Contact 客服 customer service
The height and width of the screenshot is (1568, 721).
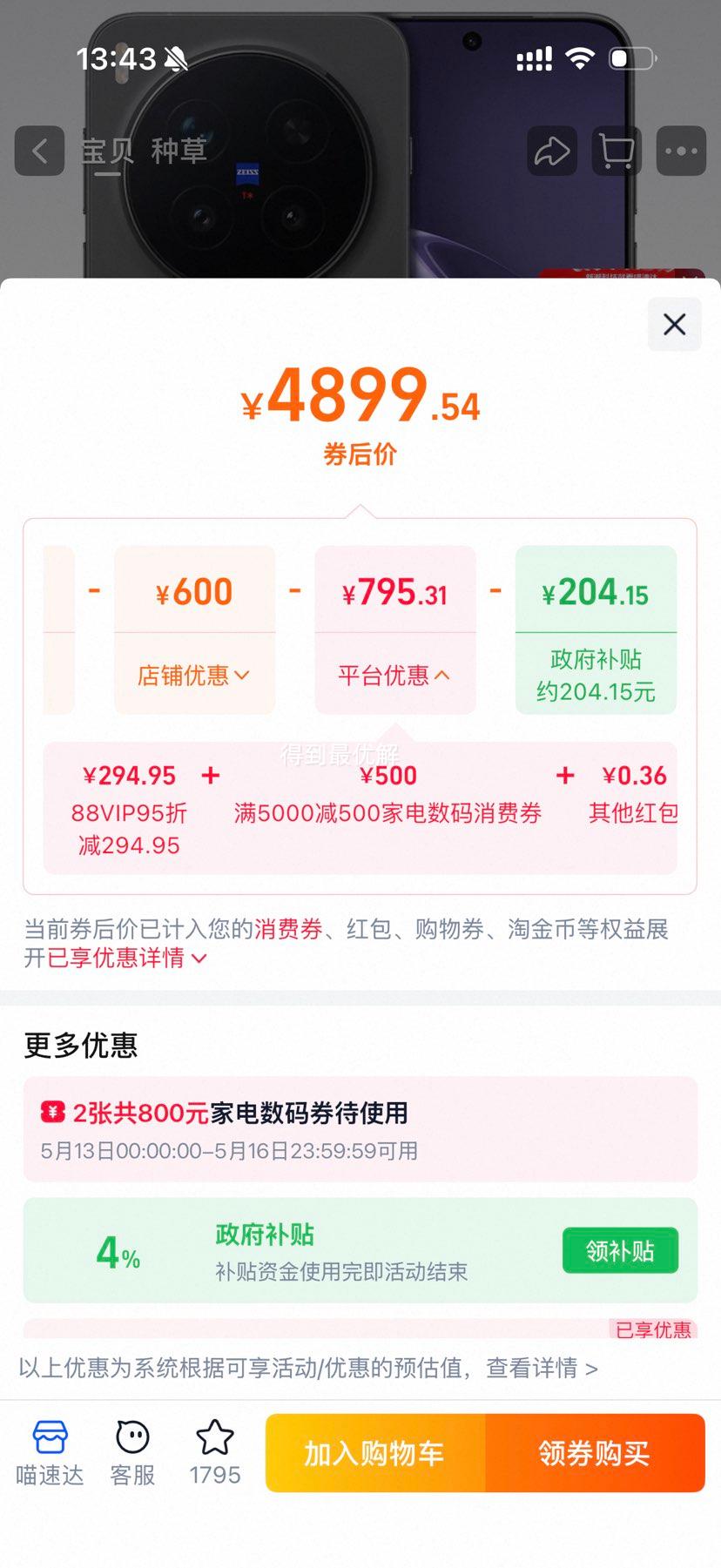[132, 1452]
